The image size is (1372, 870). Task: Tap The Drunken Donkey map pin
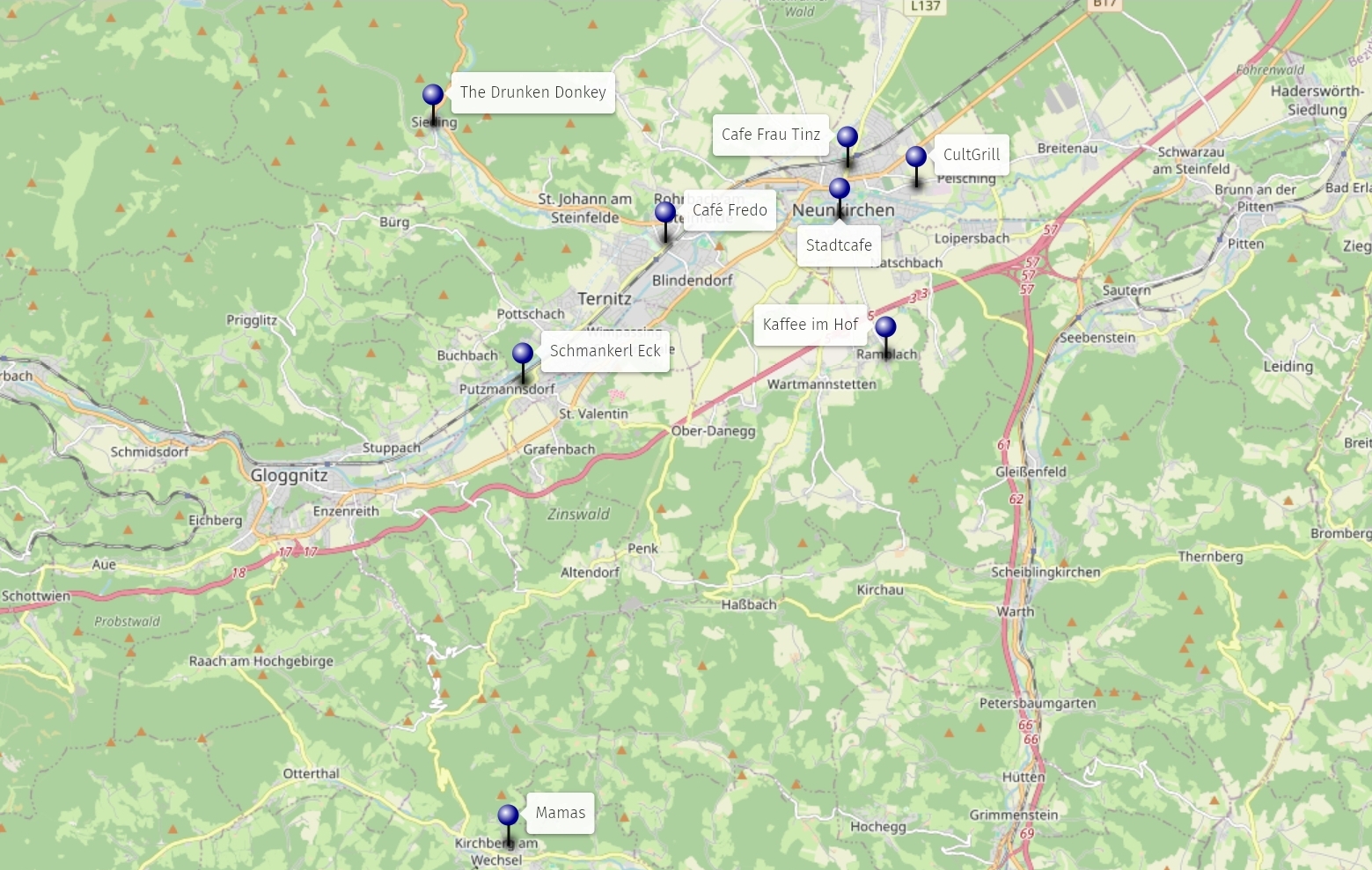point(433,95)
